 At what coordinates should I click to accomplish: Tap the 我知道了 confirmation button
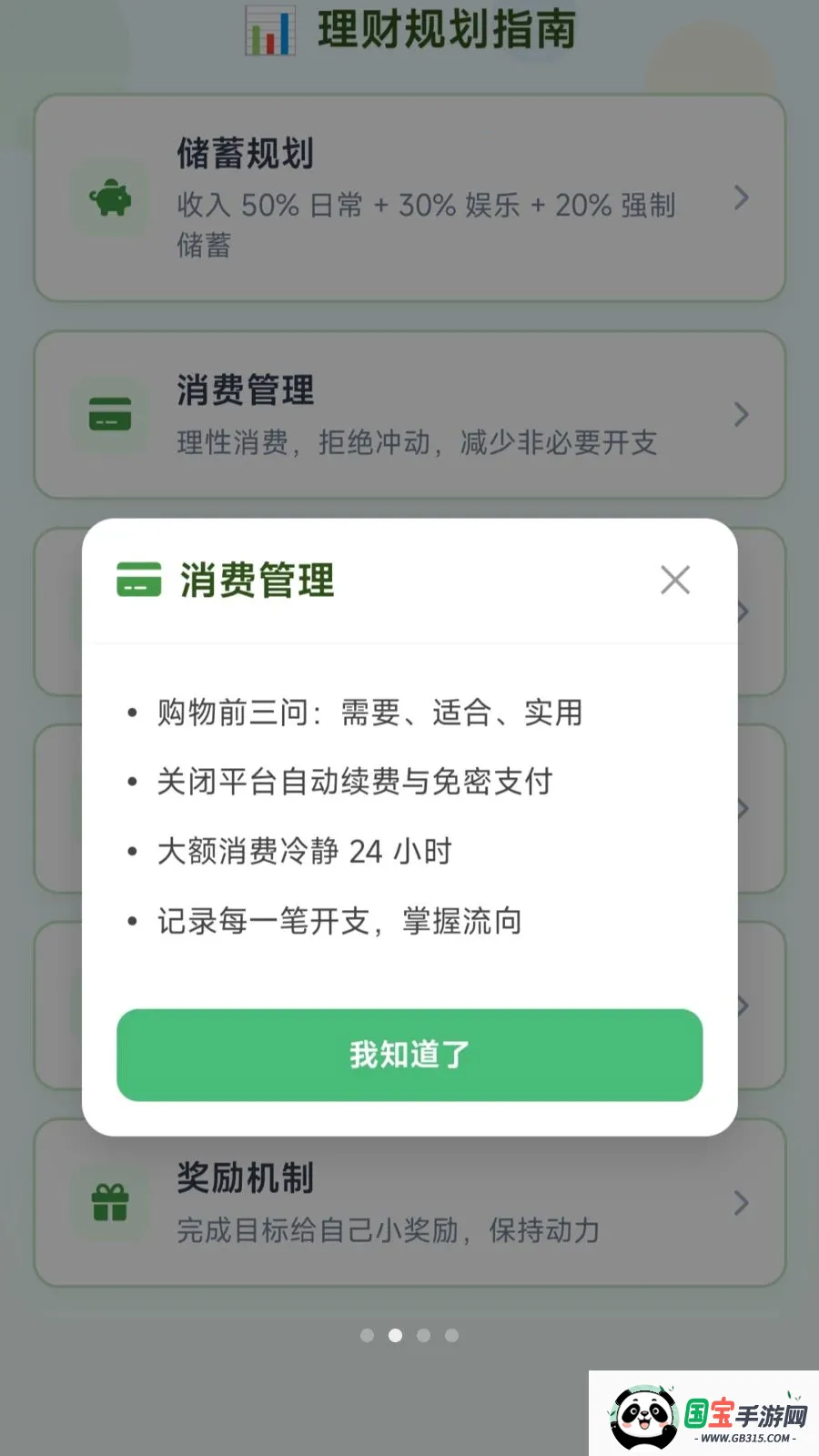point(409,1055)
